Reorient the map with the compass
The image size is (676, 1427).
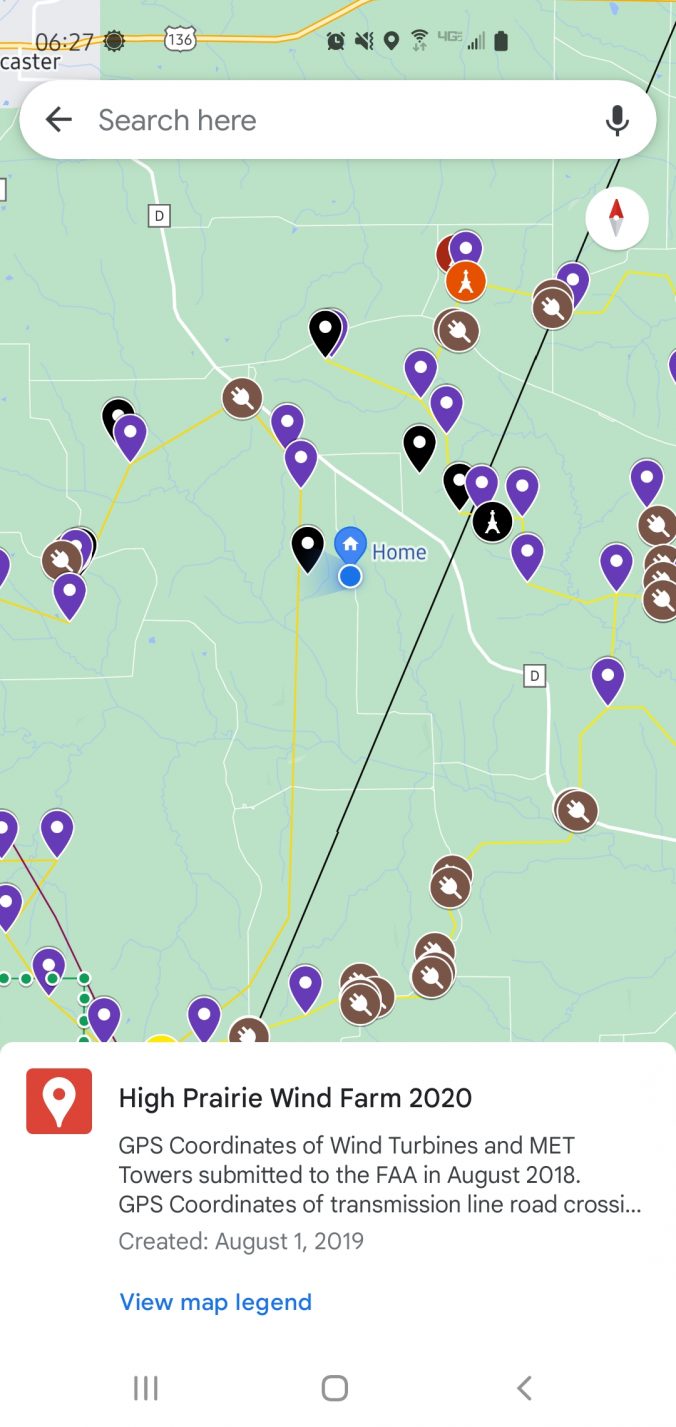(617, 217)
